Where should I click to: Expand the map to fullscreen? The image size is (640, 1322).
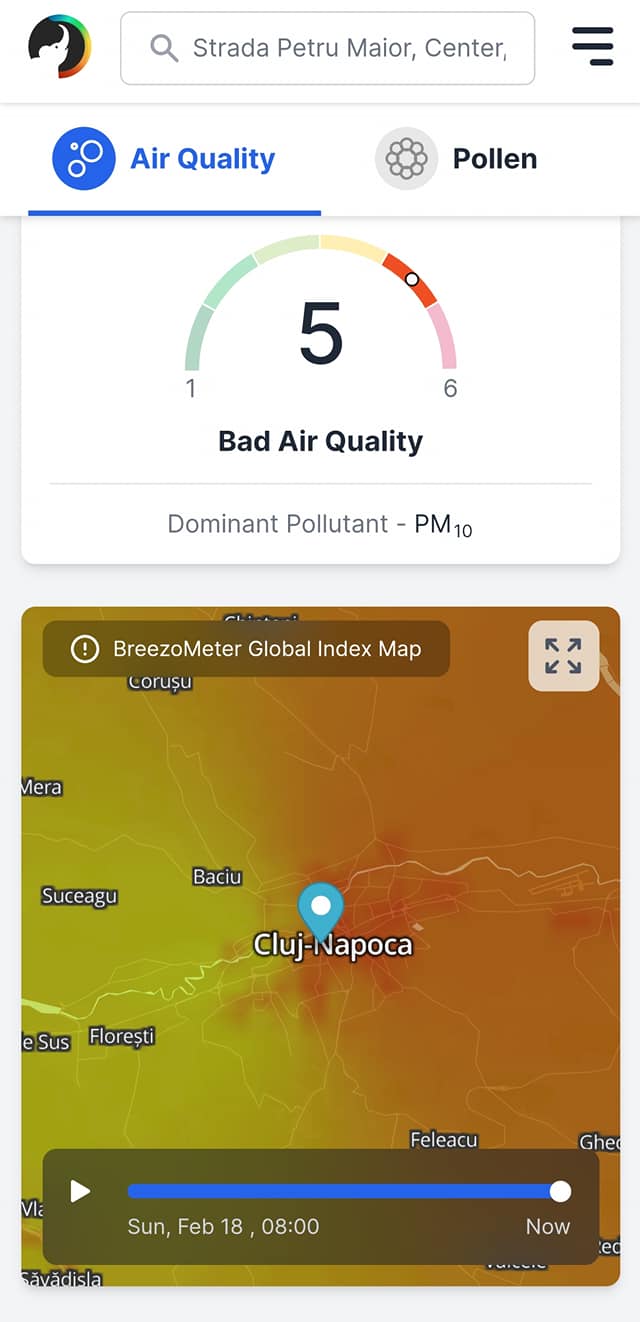[563, 656]
